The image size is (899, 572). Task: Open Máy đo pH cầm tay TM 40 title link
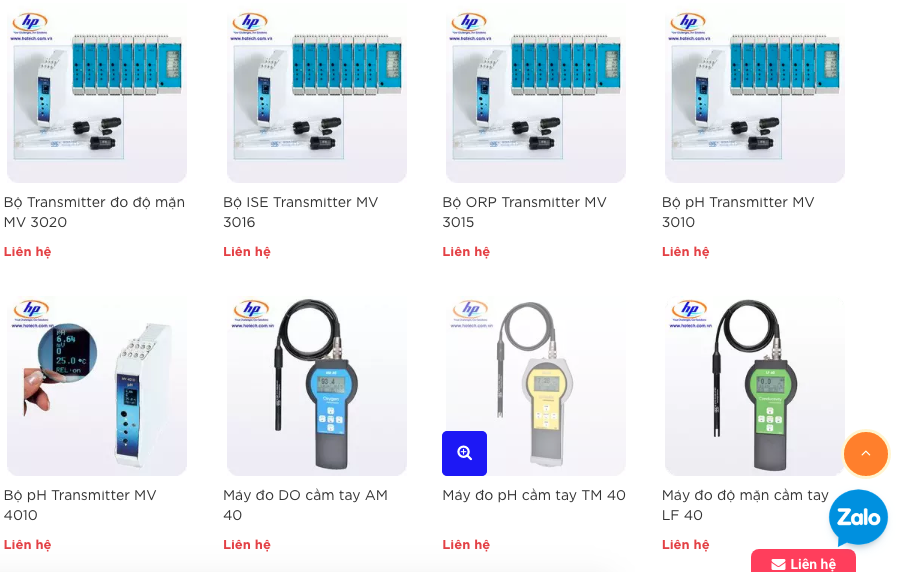pyautogui.click(x=534, y=495)
